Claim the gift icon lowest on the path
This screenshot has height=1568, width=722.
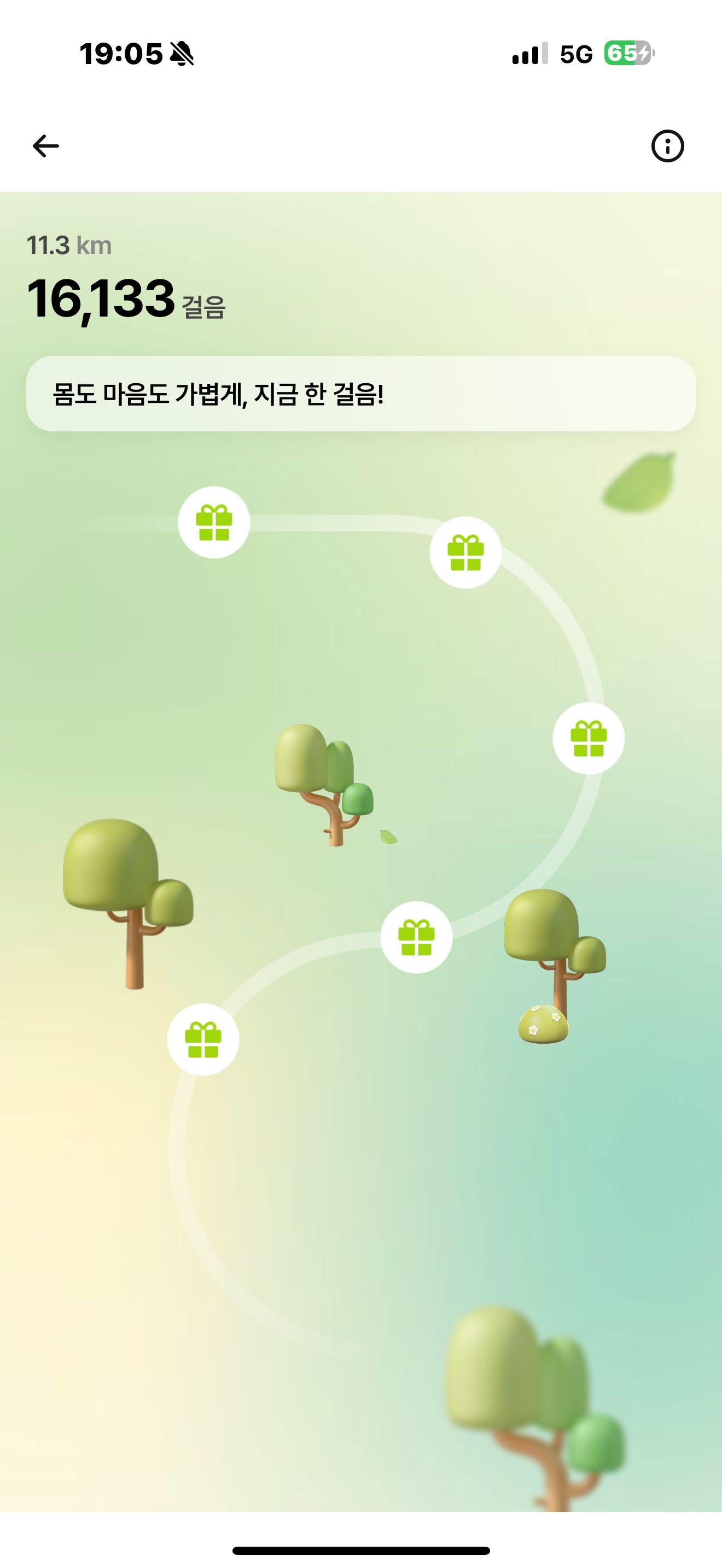203,1040
